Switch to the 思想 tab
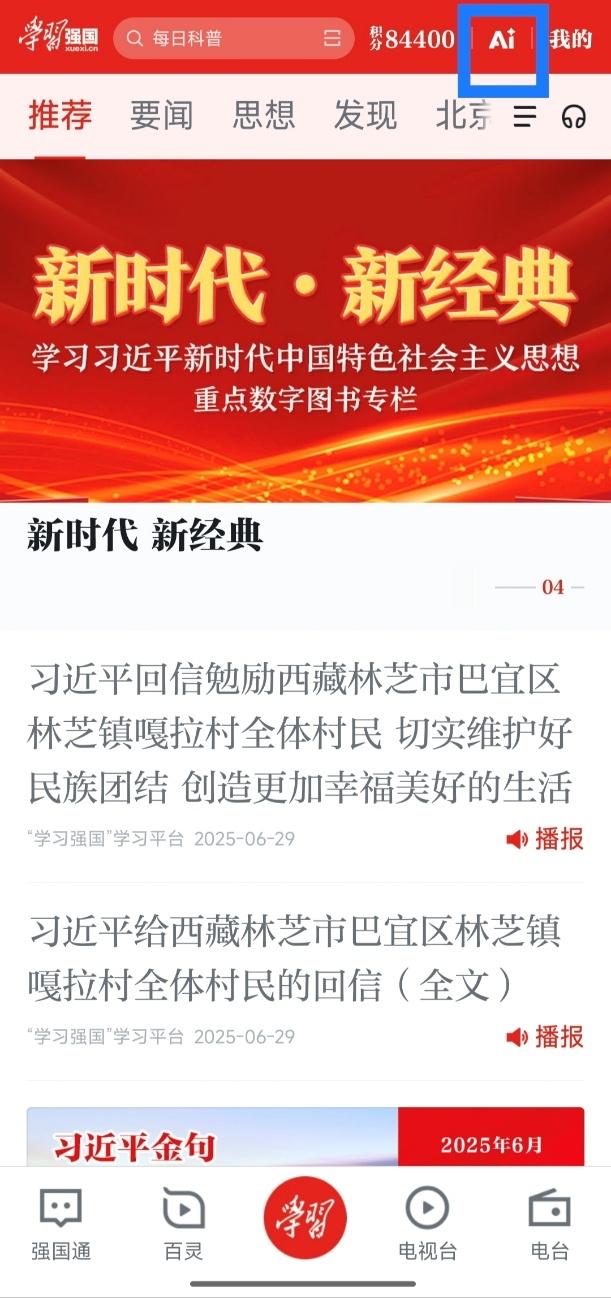This screenshot has width=611, height=1298. click(264, 116)
